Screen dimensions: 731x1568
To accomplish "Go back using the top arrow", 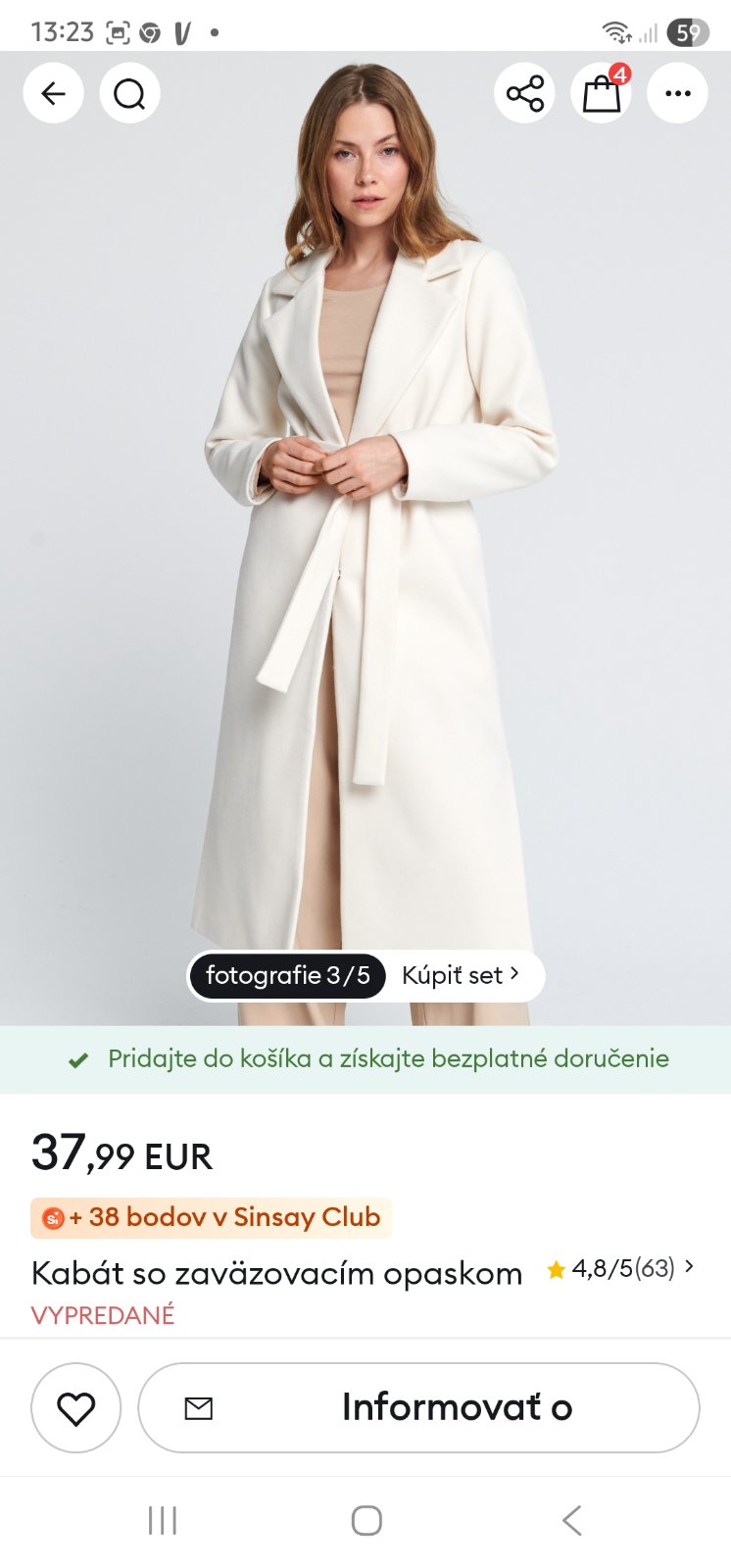I will (53, 94).
